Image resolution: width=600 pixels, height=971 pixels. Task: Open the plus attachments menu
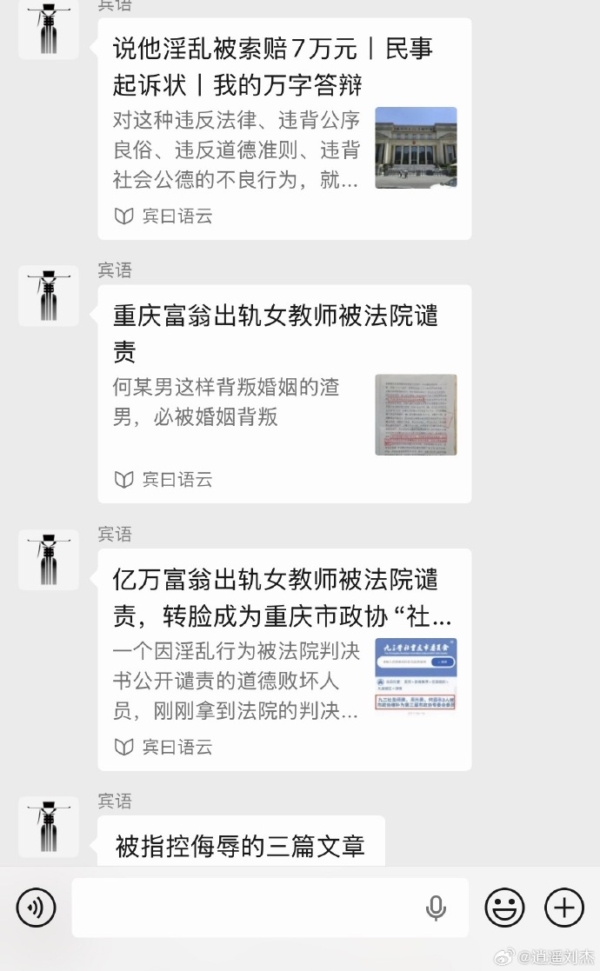tap(564, 908)
